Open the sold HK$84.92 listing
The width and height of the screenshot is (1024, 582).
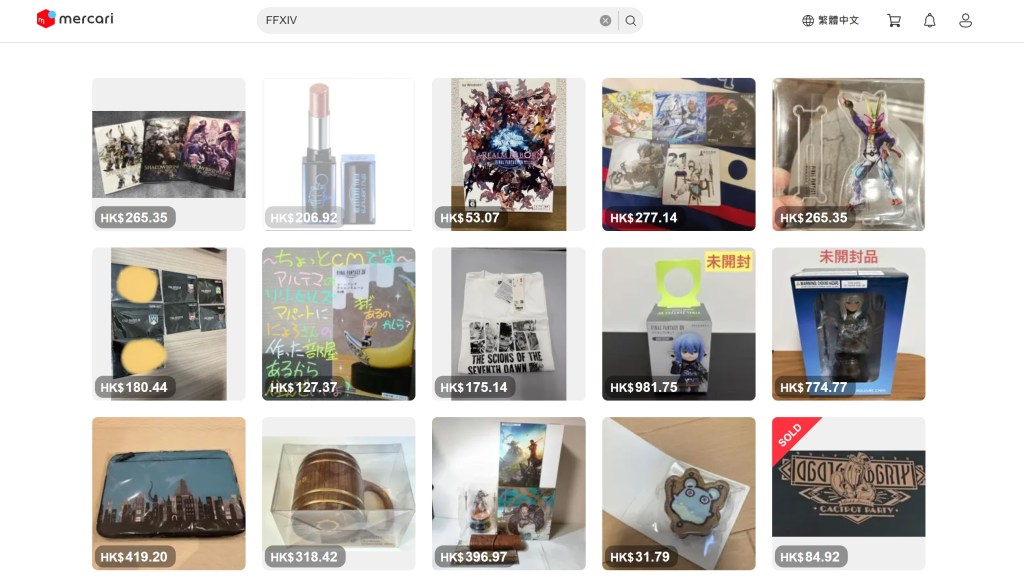point(848,494)
